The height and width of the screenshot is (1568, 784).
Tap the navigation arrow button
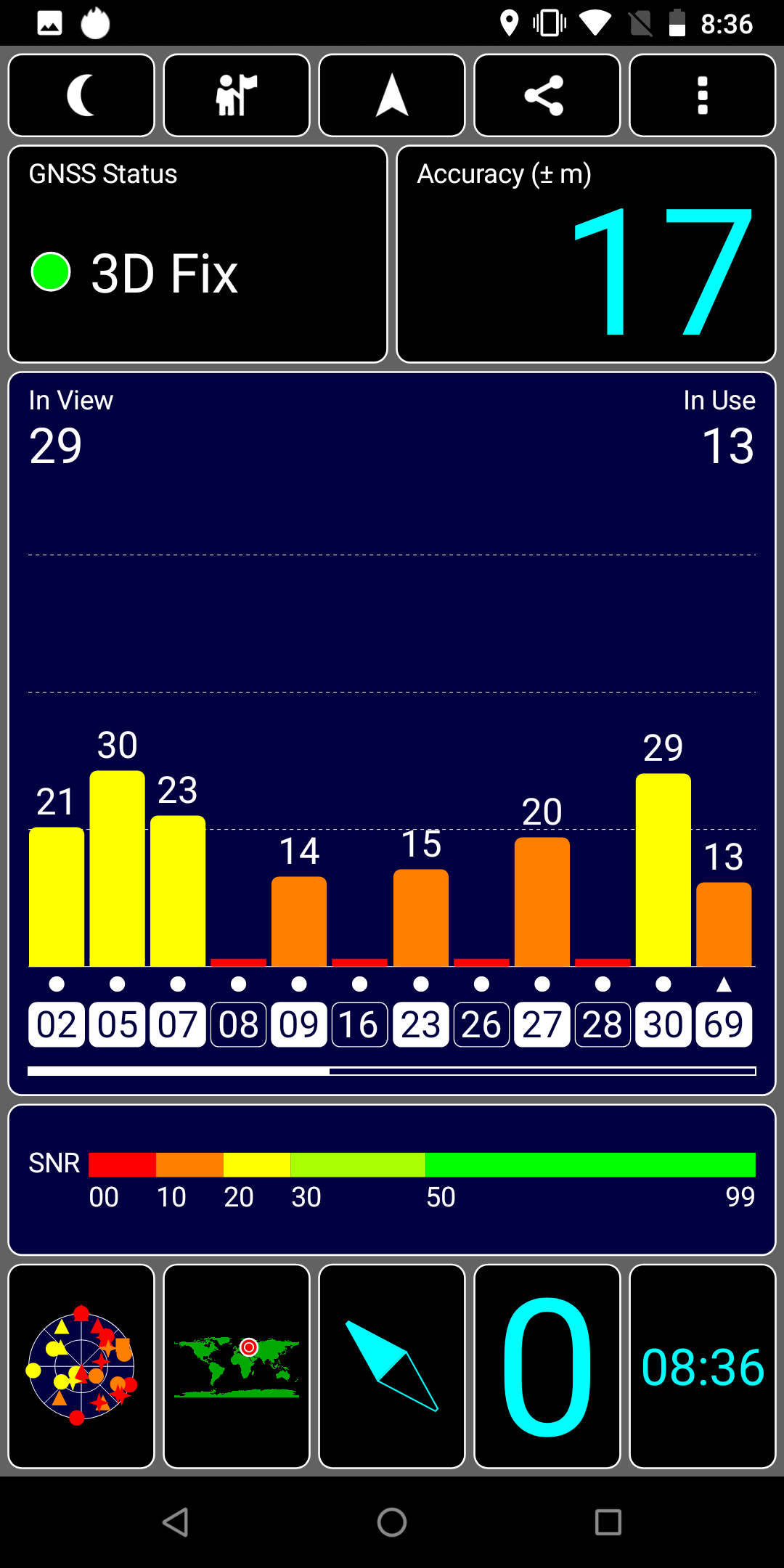tap(392, 95)
